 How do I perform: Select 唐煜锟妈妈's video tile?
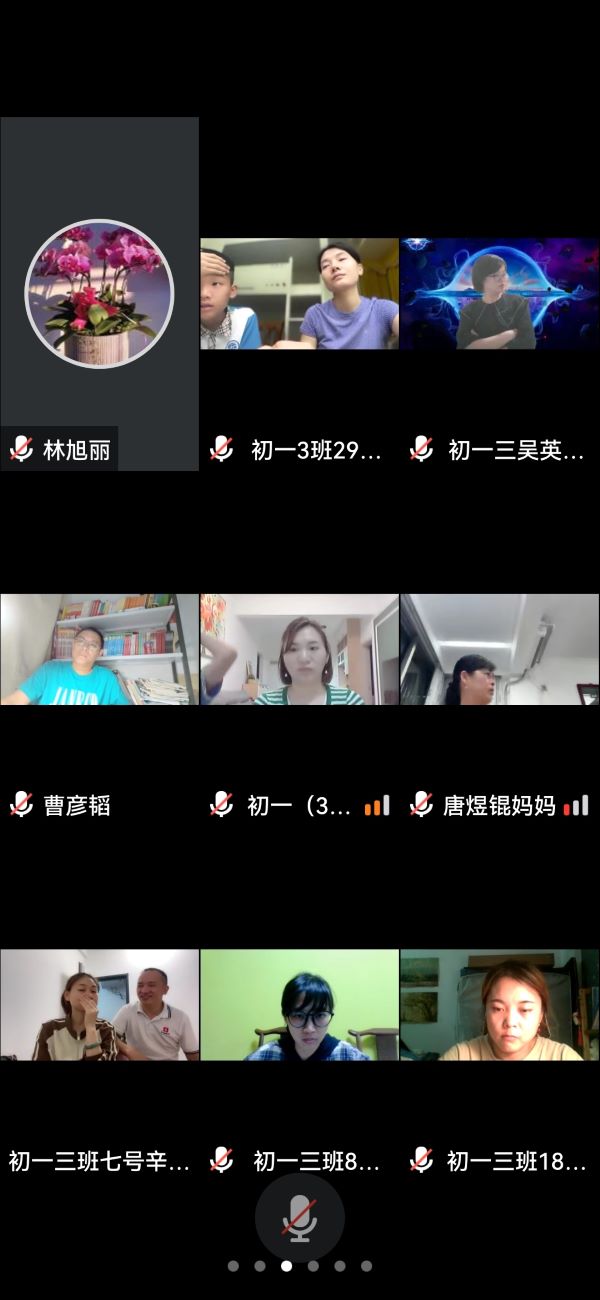499,650
